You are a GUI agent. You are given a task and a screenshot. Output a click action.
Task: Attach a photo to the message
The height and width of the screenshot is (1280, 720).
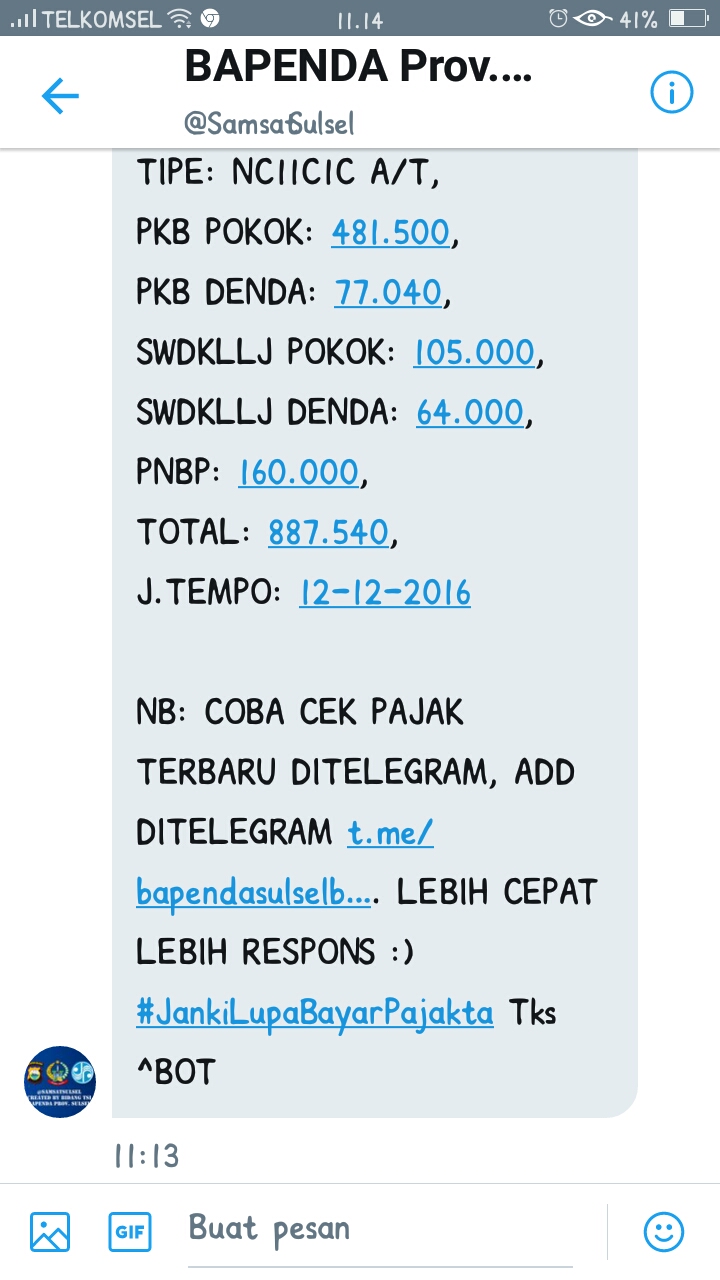point(50,1231)
